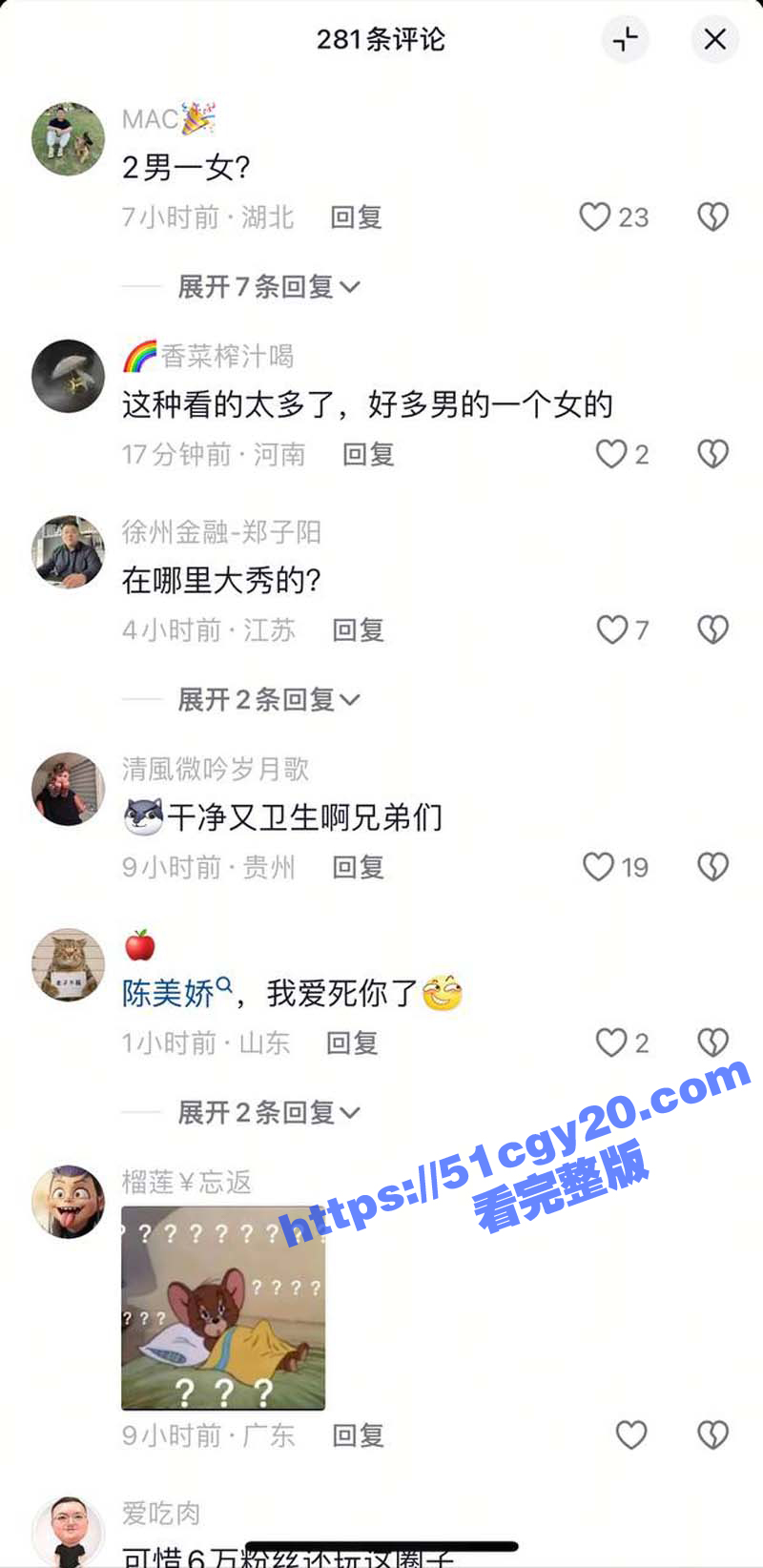763x1568 pixels.
Task: Collapse the comments panel to smaller view
Action: pos(625,39)
